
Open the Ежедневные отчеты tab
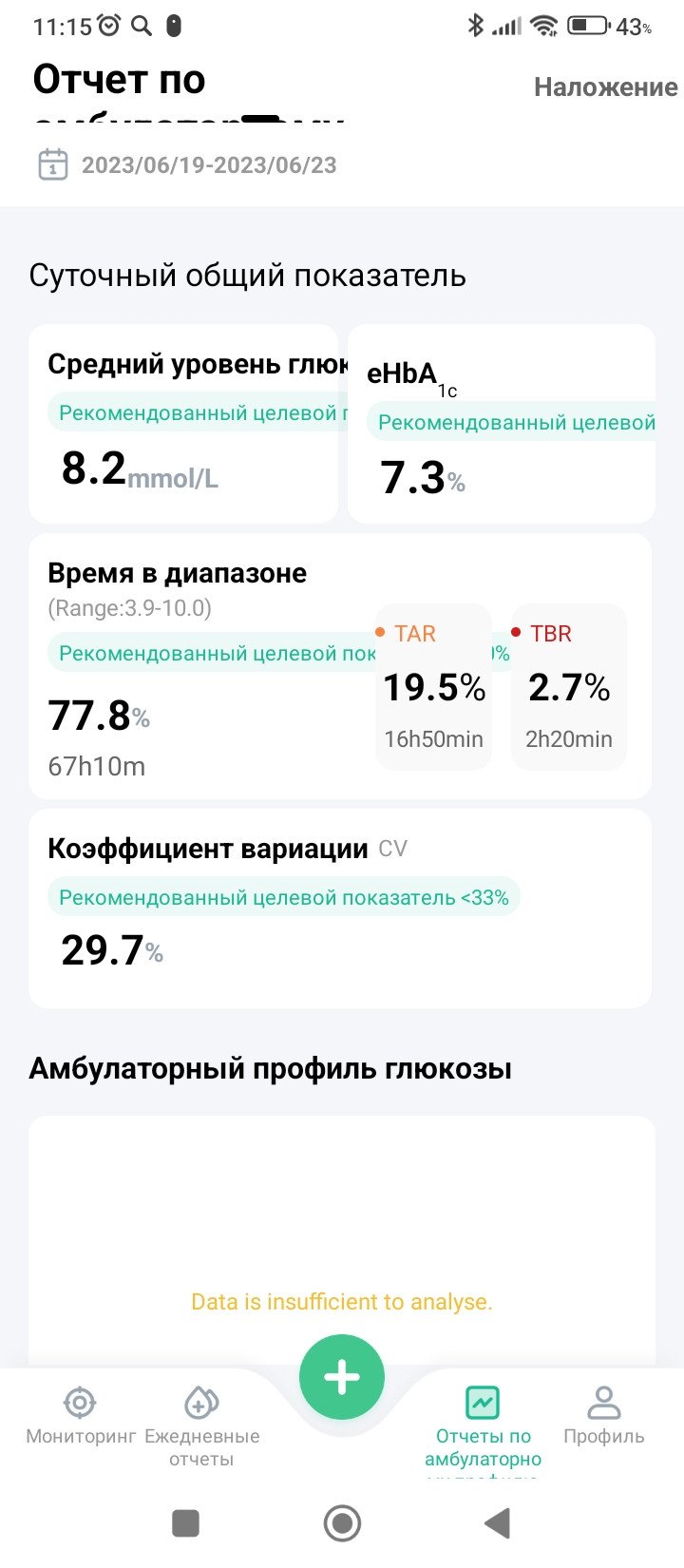pyautogui.click(x=201, y=1424)
